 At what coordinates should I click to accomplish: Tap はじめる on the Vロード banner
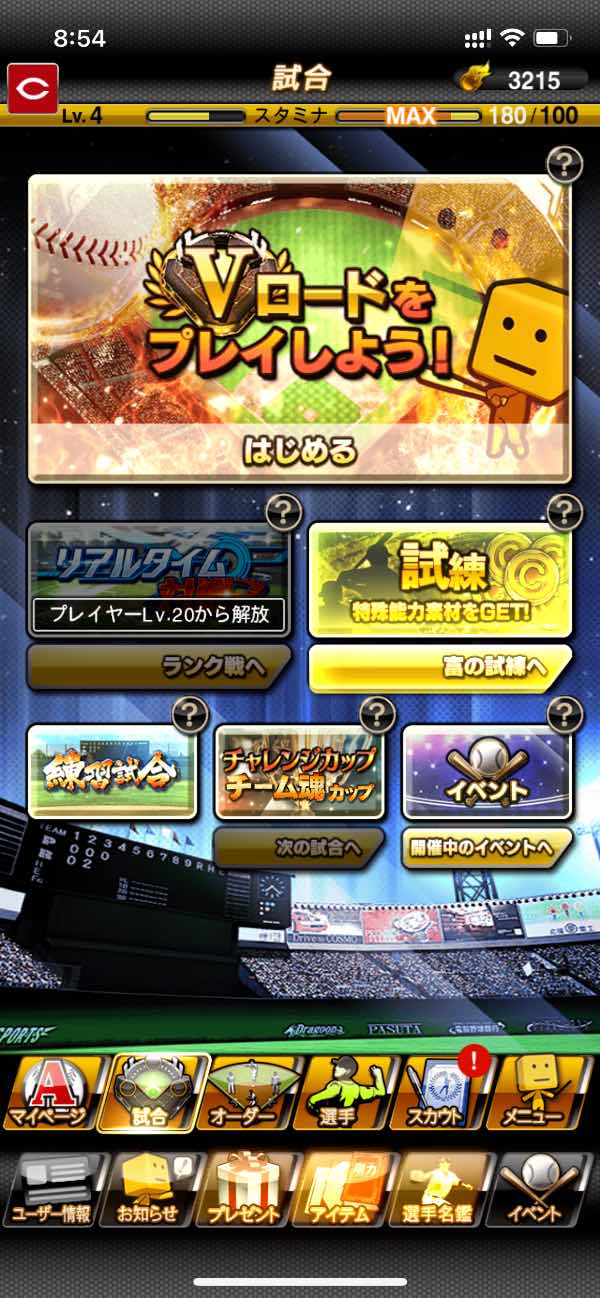pyautogui.click(x=300, y=450)
